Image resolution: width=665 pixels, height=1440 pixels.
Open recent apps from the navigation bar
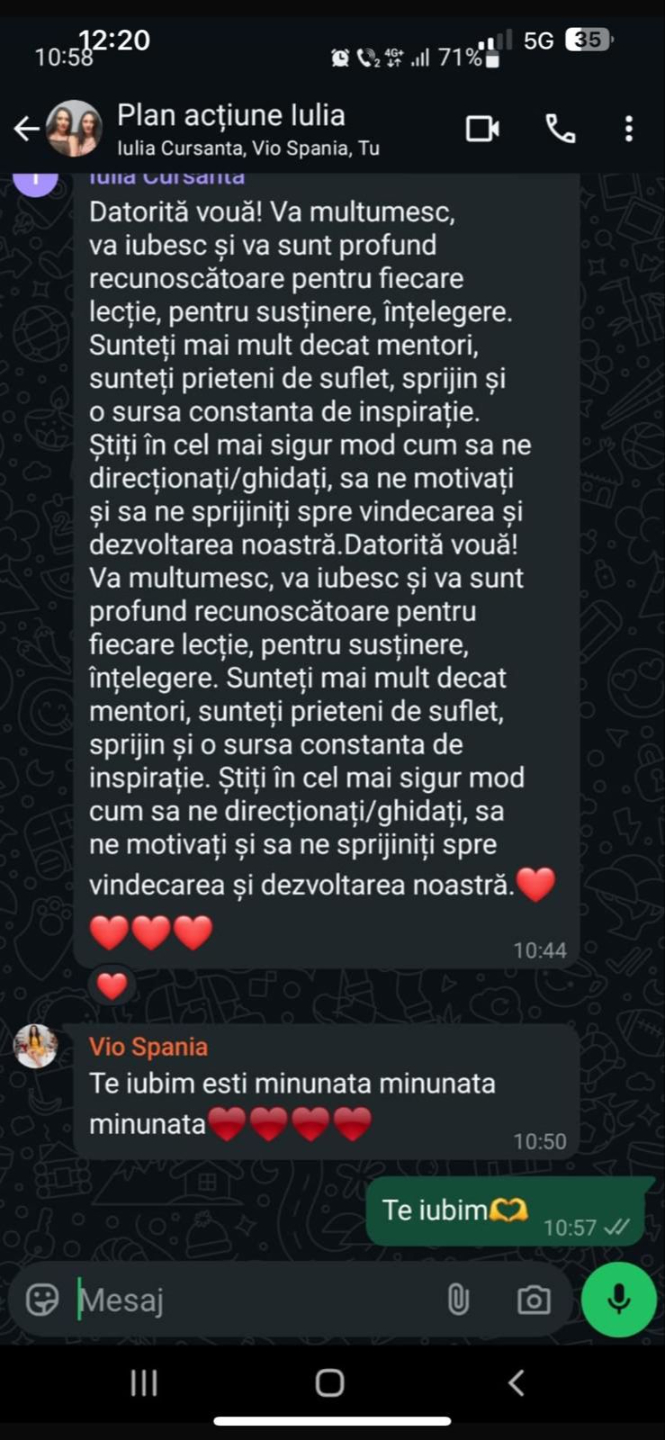[144, 1383]
